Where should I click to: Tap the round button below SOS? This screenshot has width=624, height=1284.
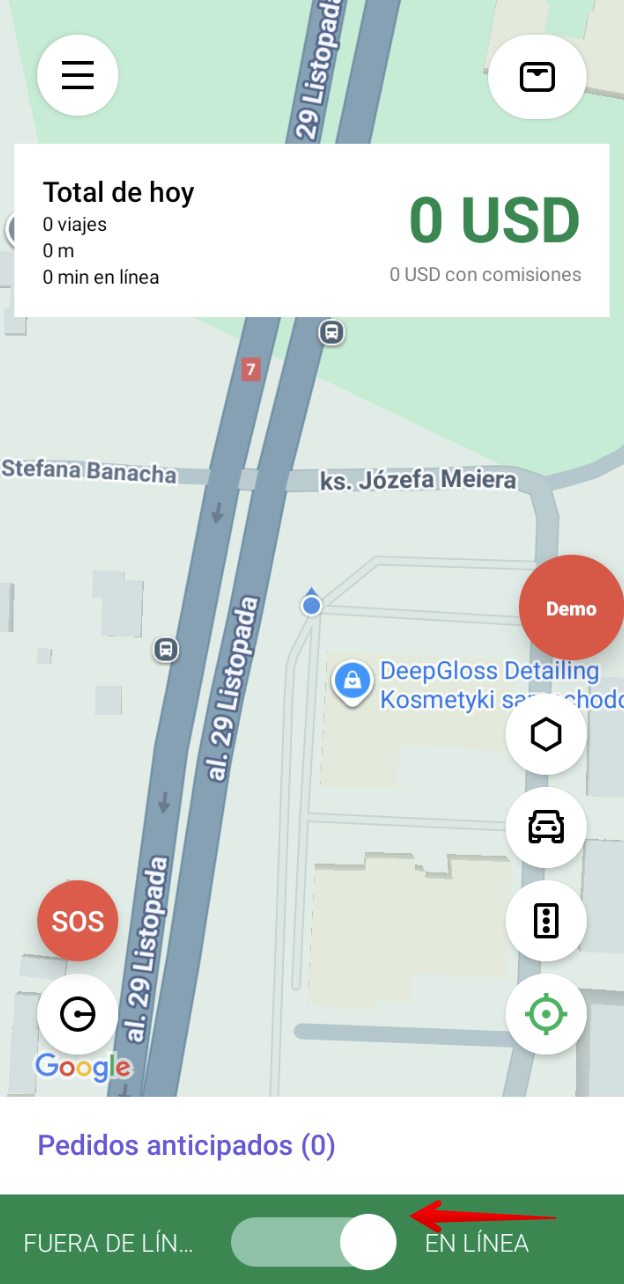[78, 1014]
